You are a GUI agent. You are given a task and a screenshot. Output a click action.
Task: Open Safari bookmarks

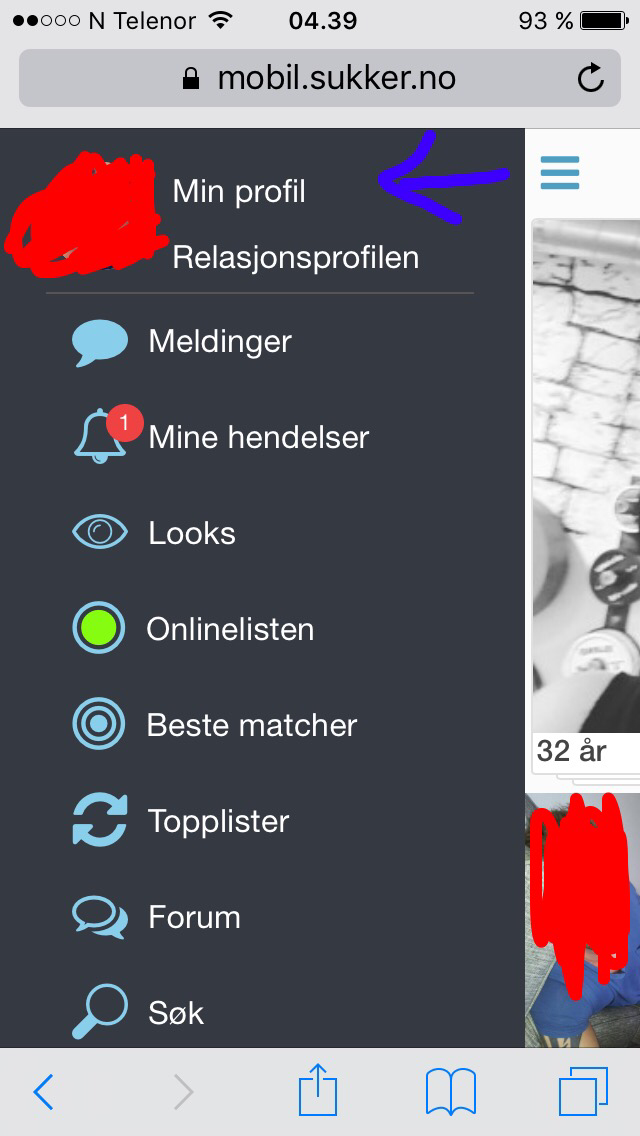coord(450,1092)
